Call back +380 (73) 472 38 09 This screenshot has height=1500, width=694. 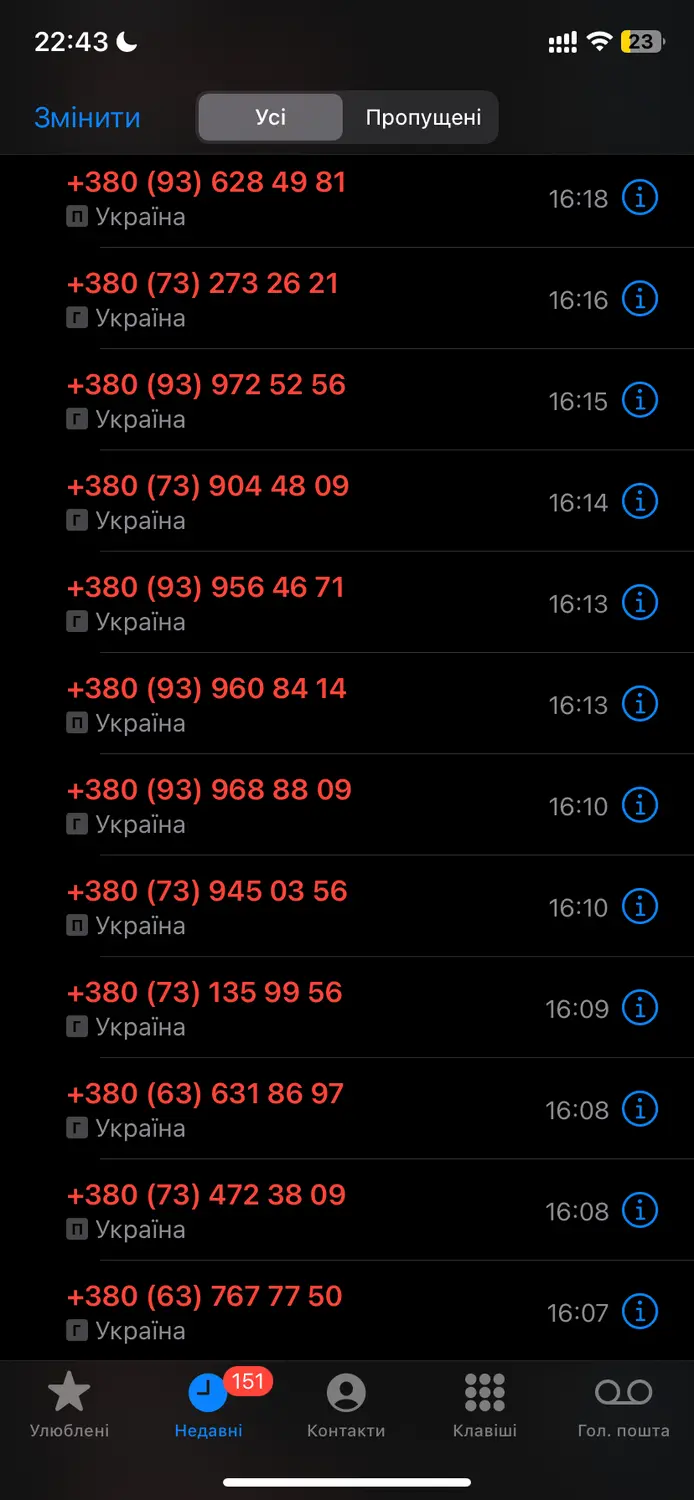(x=206, y=1195)
